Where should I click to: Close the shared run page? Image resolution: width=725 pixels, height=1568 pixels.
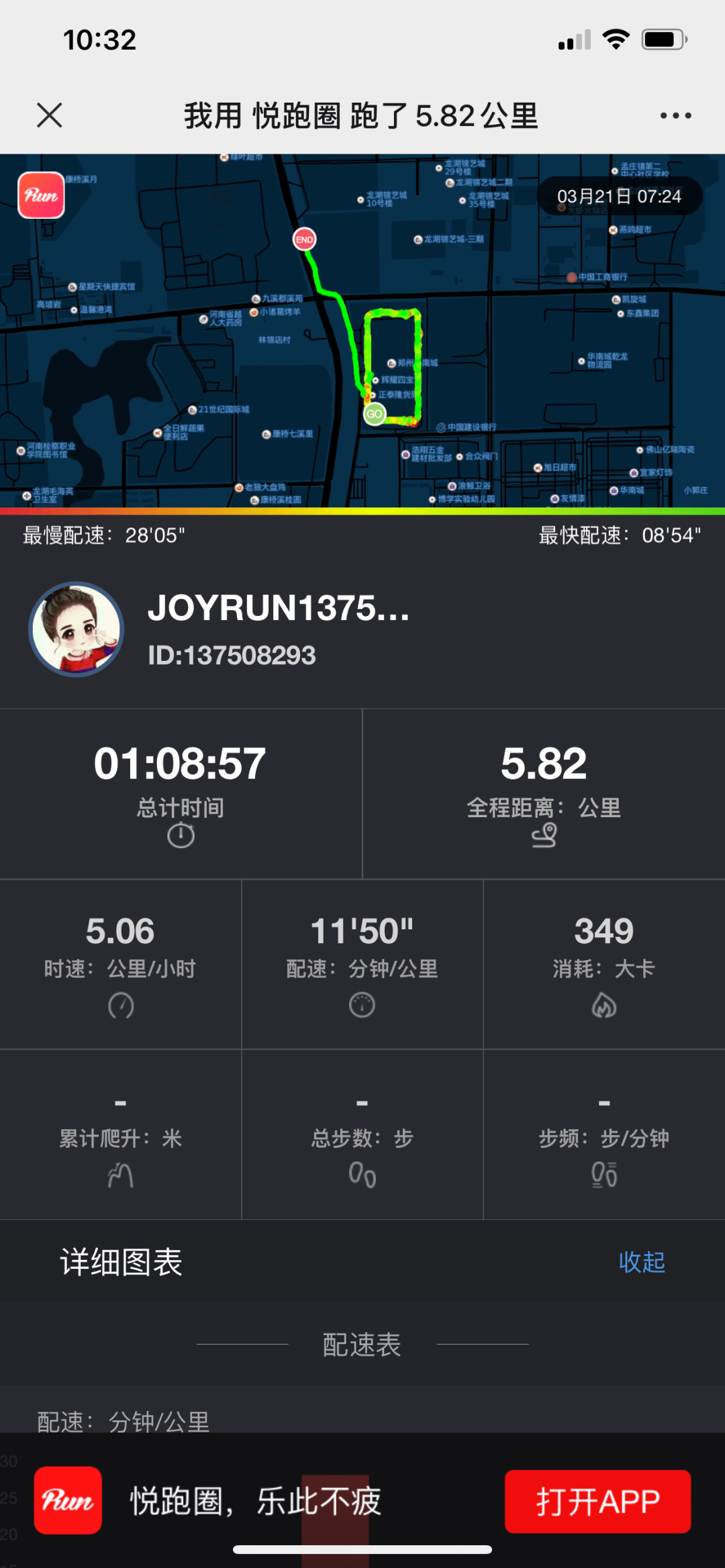(50, 115)
